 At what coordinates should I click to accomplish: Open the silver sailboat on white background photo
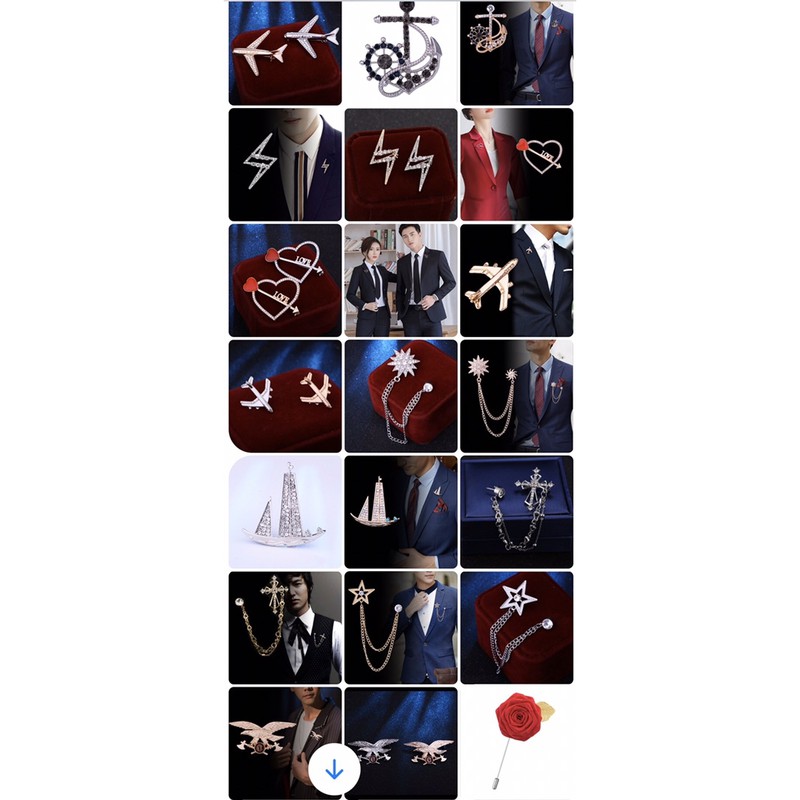285,512
